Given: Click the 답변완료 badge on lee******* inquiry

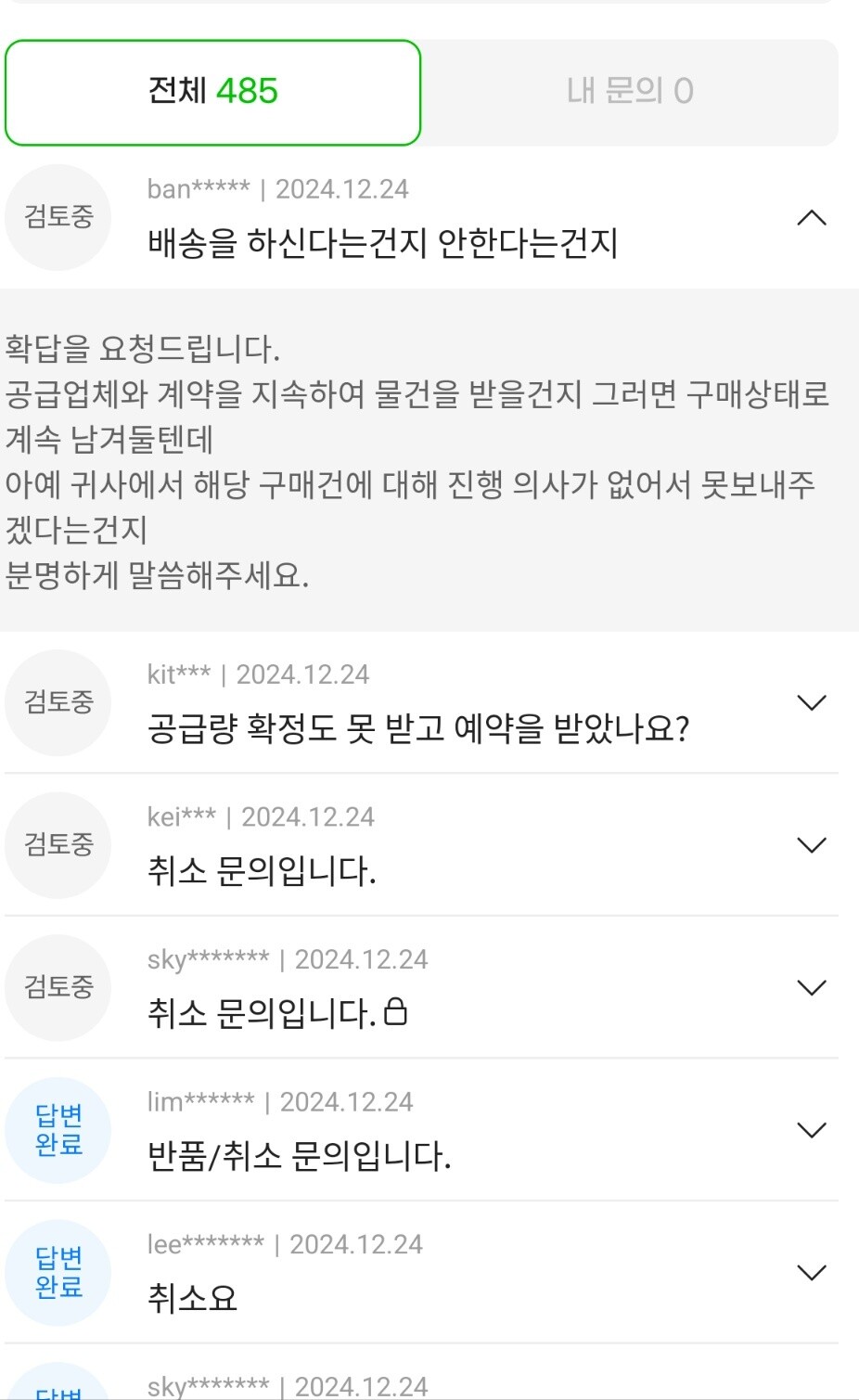Looking at the screenshot, I should 58,1273.
